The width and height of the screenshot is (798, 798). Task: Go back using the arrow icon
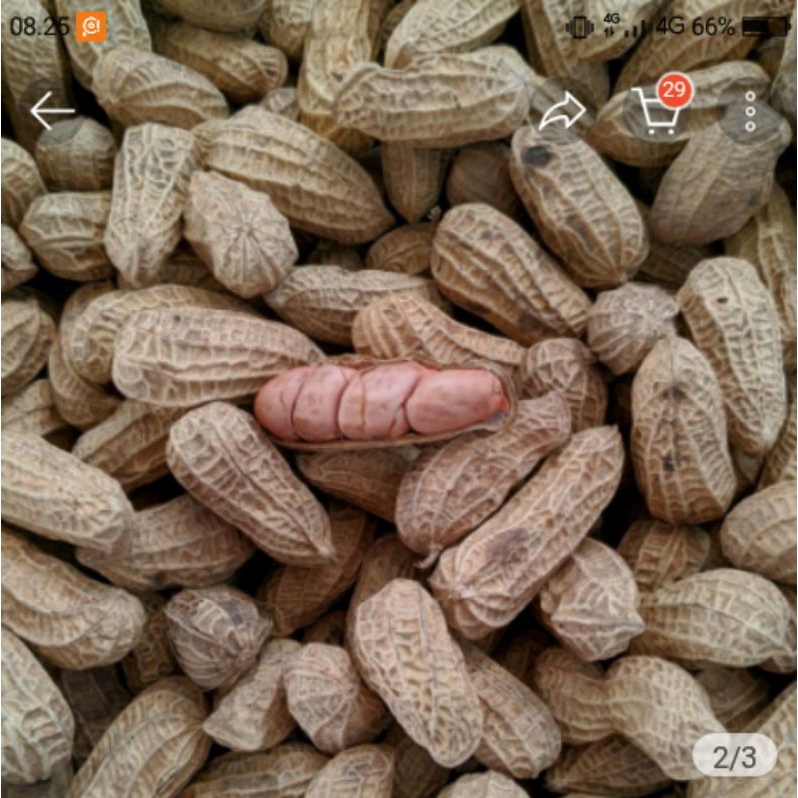[x=52, y=110]
